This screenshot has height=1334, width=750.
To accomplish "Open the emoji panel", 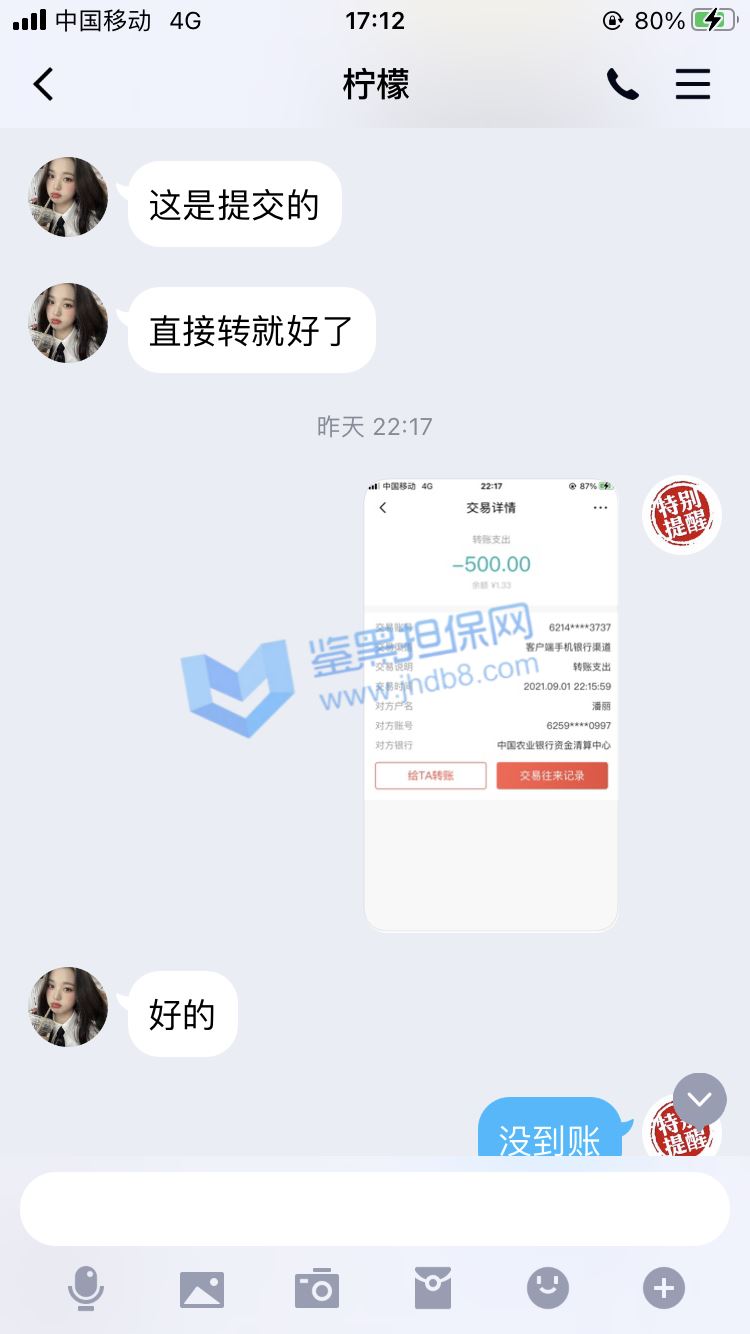I will [x=548, y=1288].
